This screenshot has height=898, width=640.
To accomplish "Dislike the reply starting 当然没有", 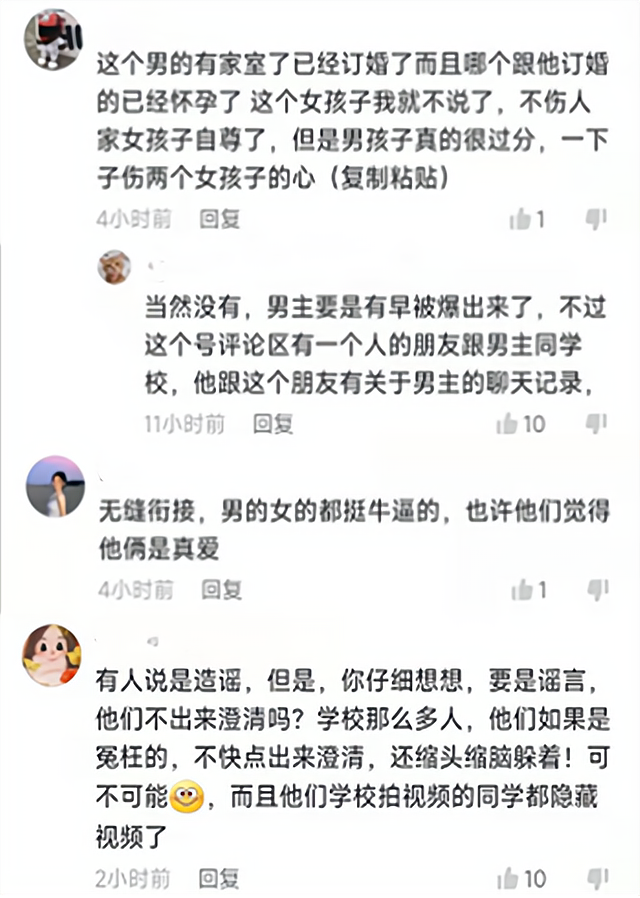I will (596, 424).
